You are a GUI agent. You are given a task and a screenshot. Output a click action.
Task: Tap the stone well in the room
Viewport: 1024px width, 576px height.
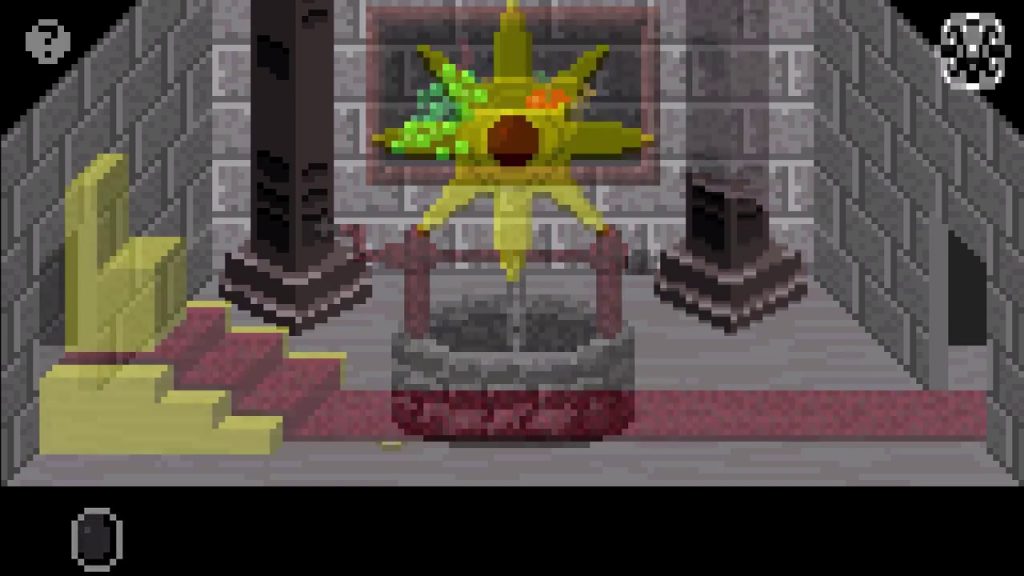coord(511,368)
